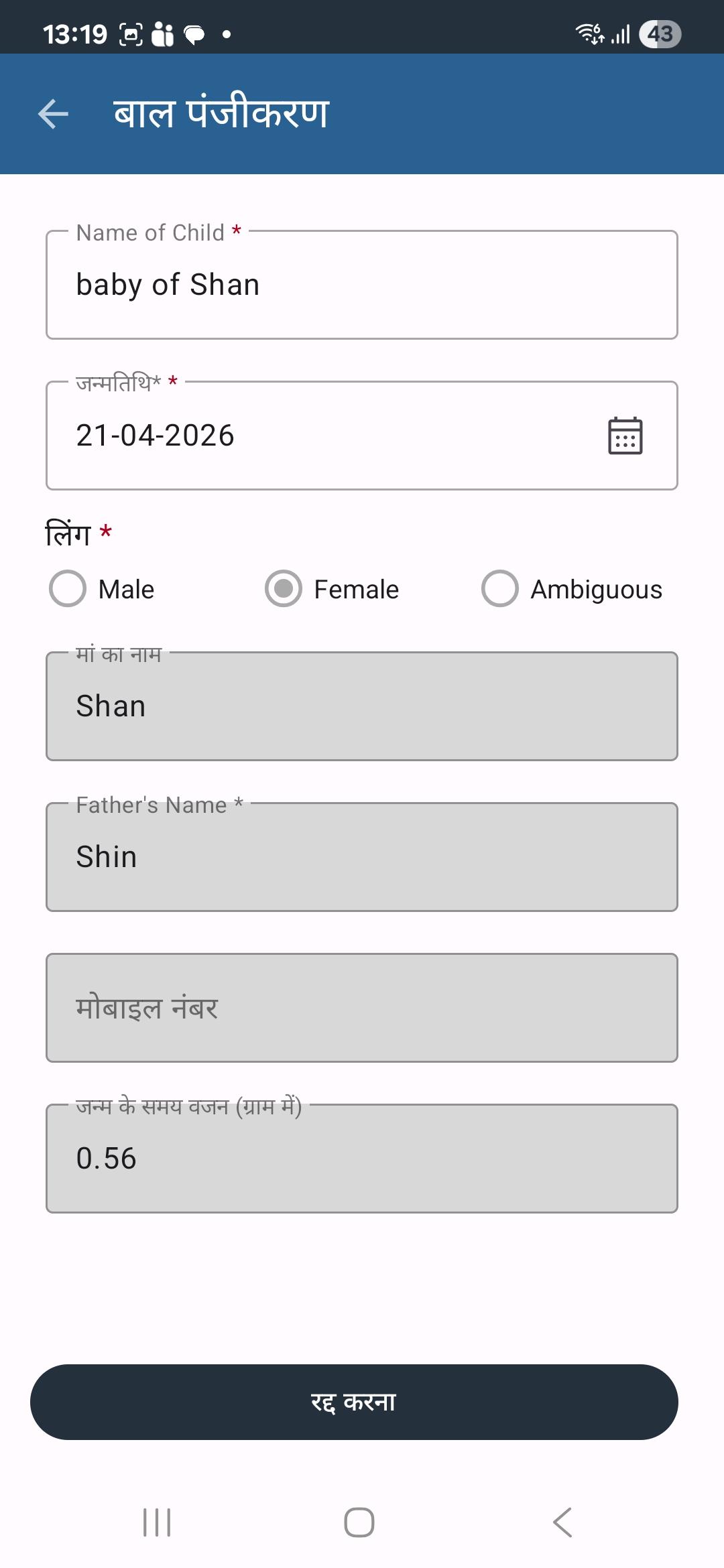Tap the Father's Name field showing Shin
This screenshot has height=1568, width=724.
tap(362, 857)
